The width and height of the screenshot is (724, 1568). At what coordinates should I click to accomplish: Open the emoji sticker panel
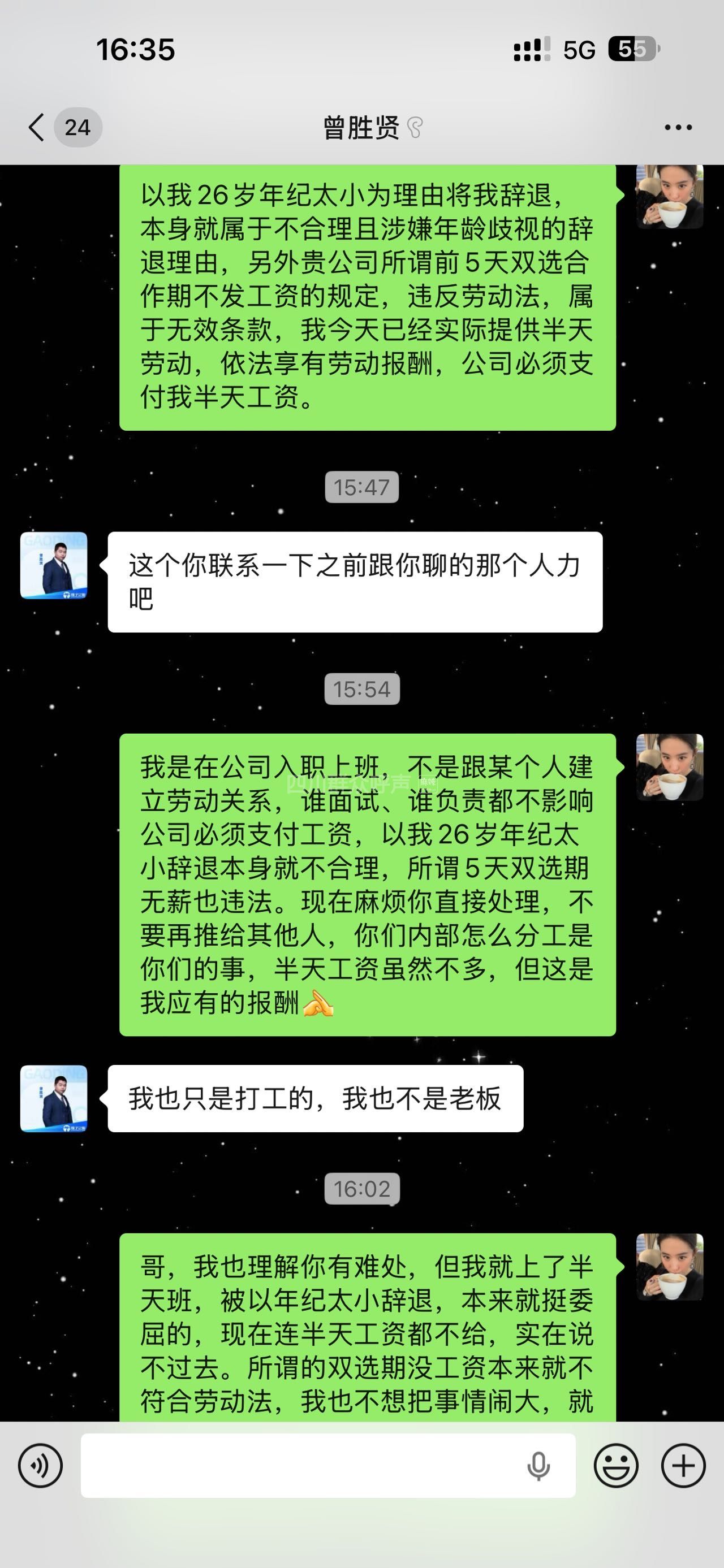click(615, 1465)
